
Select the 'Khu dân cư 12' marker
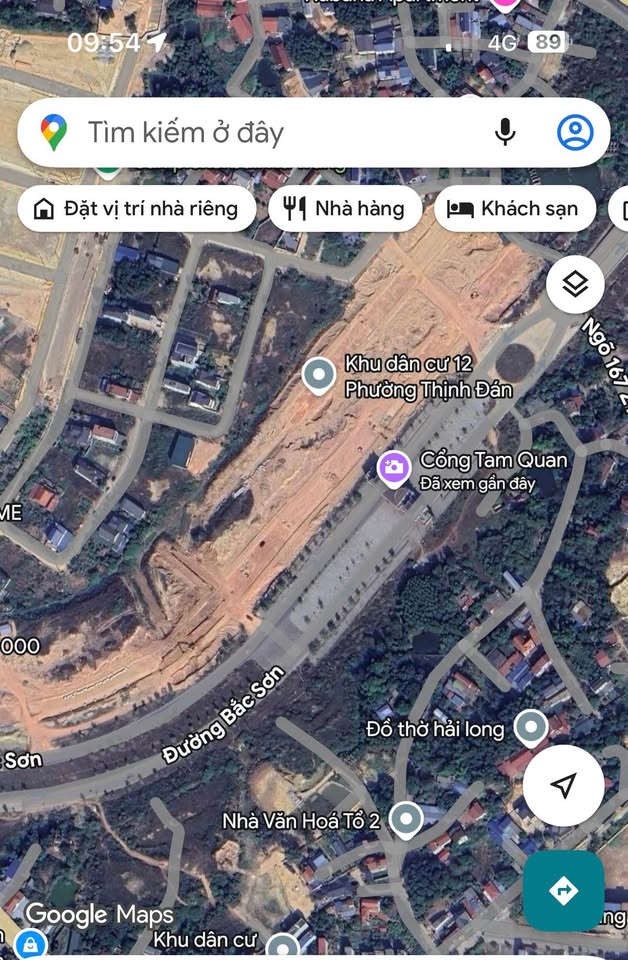click(x=319, y=376)
